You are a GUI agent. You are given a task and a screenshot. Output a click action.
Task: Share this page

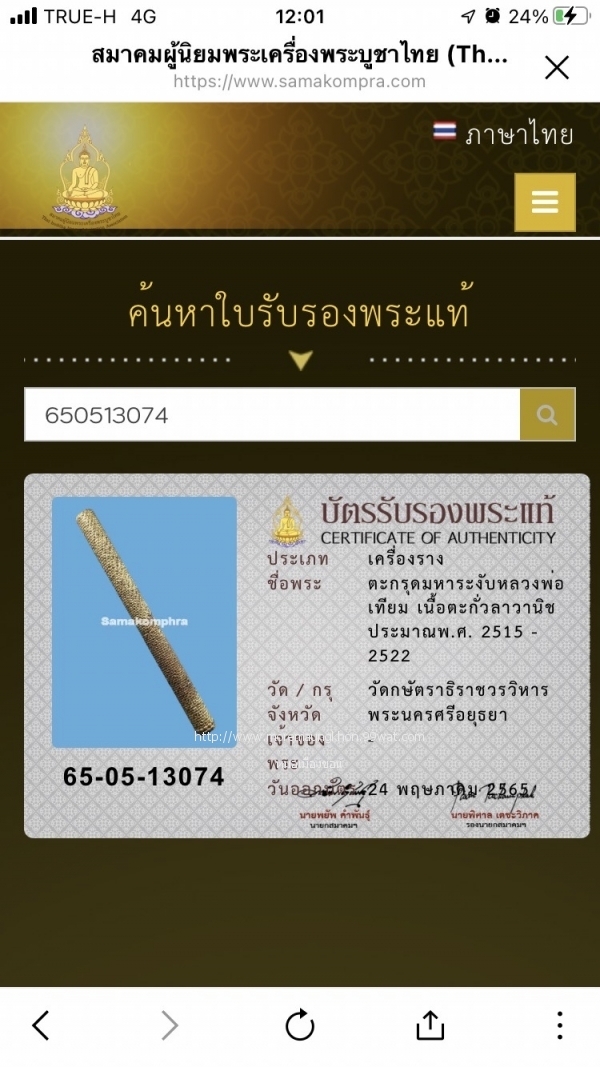[429, 1025]
